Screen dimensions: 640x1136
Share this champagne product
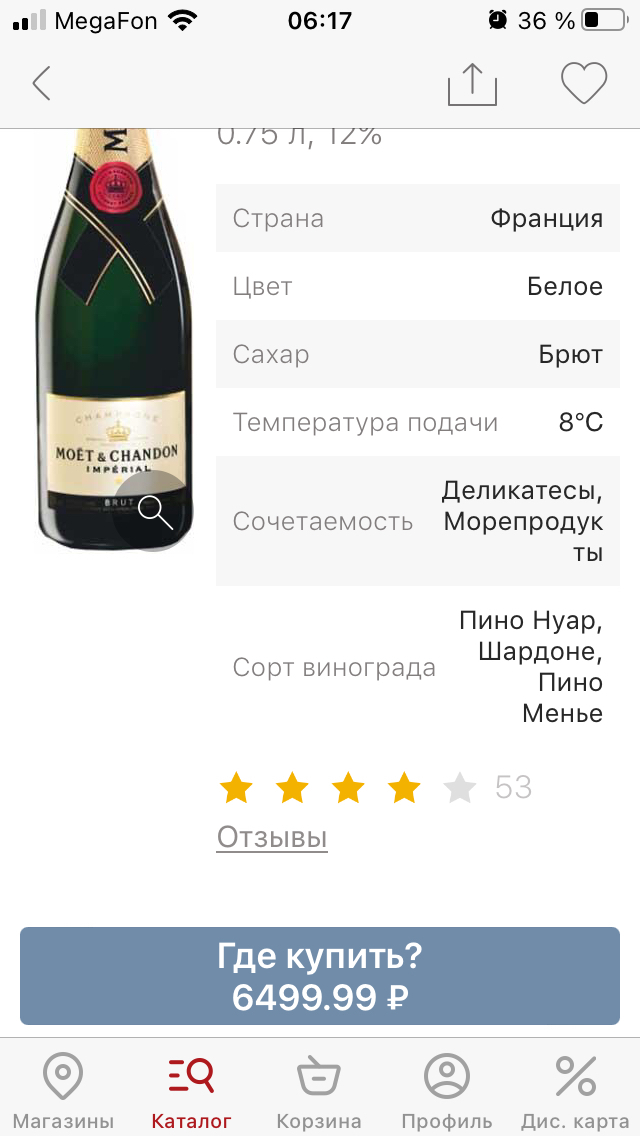[x=472, y=84]
